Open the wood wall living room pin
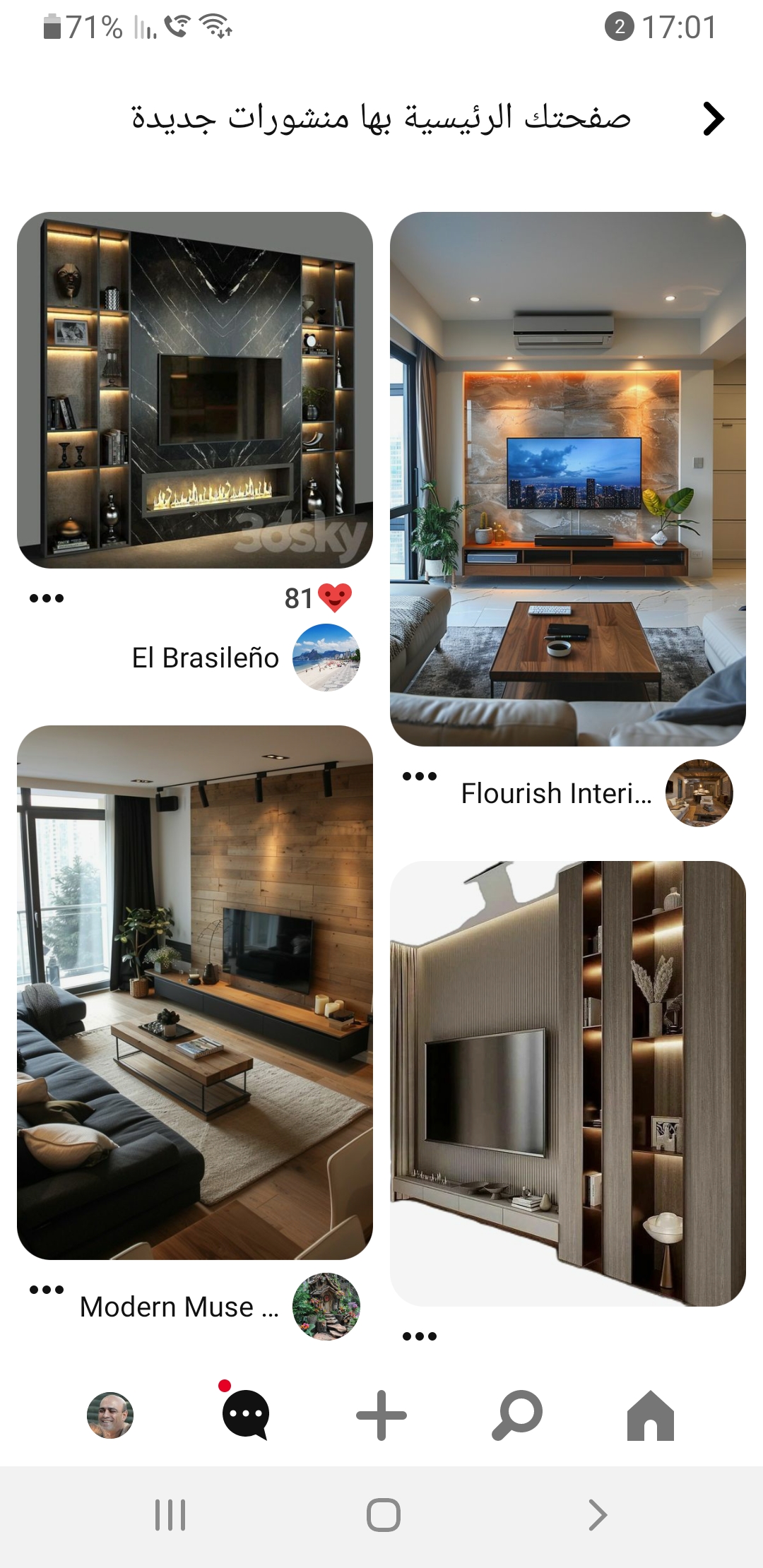 [x=195, y=992]
